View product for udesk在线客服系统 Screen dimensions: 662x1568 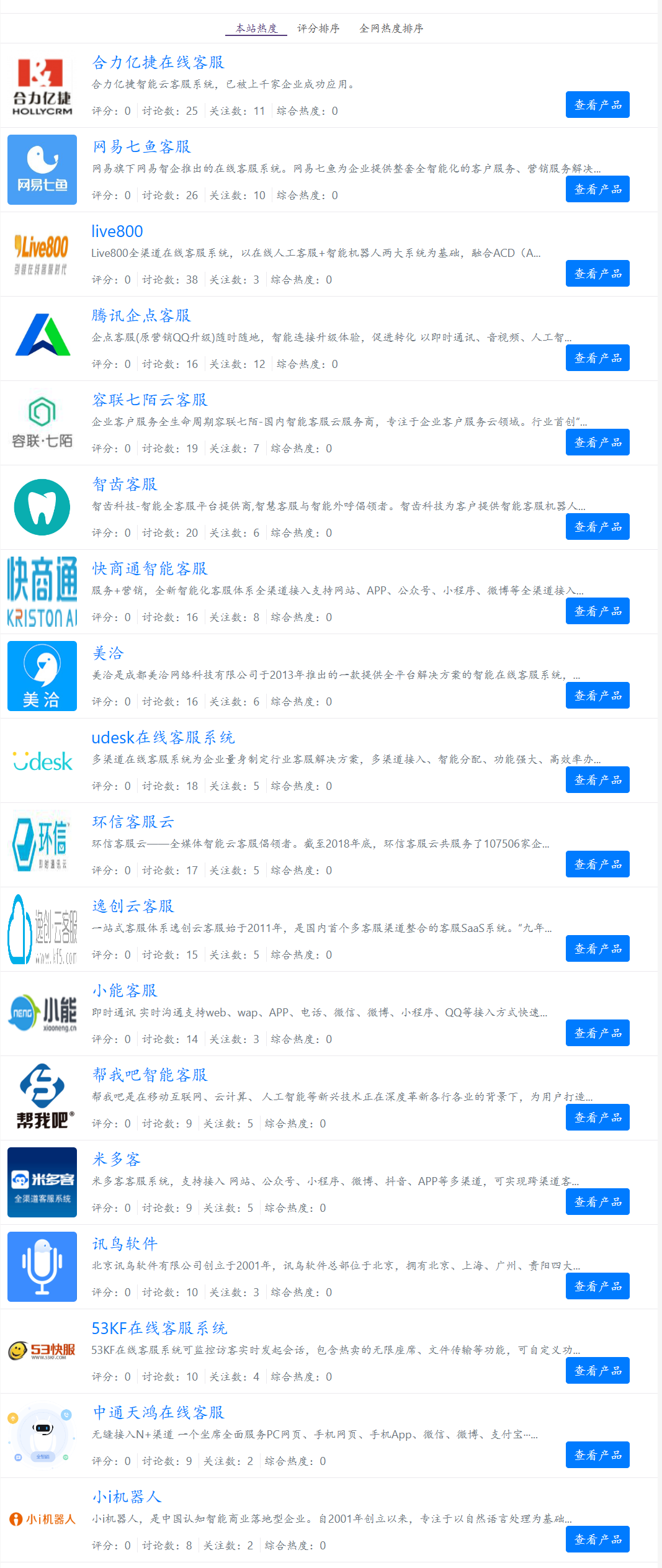597,780
